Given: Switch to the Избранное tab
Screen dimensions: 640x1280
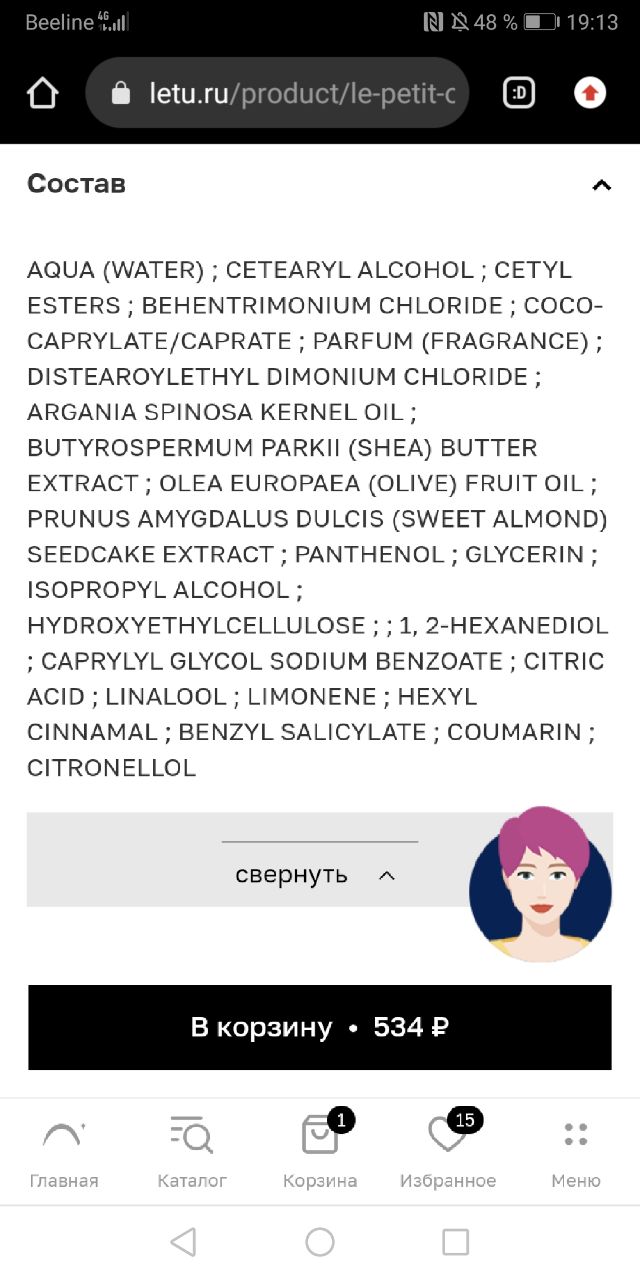Looking at the screenshot, I should [x=448, y=1153].
